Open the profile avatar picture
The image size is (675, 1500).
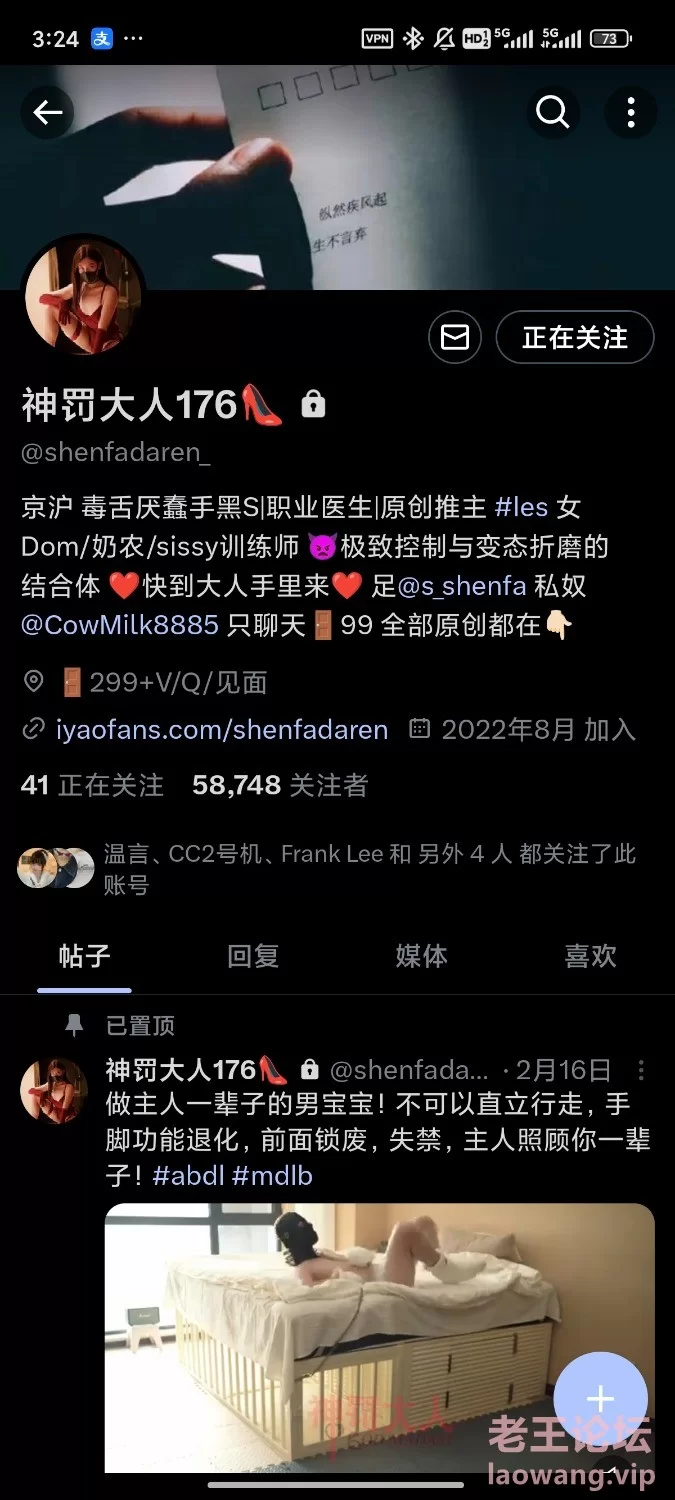tap(84, 296)
